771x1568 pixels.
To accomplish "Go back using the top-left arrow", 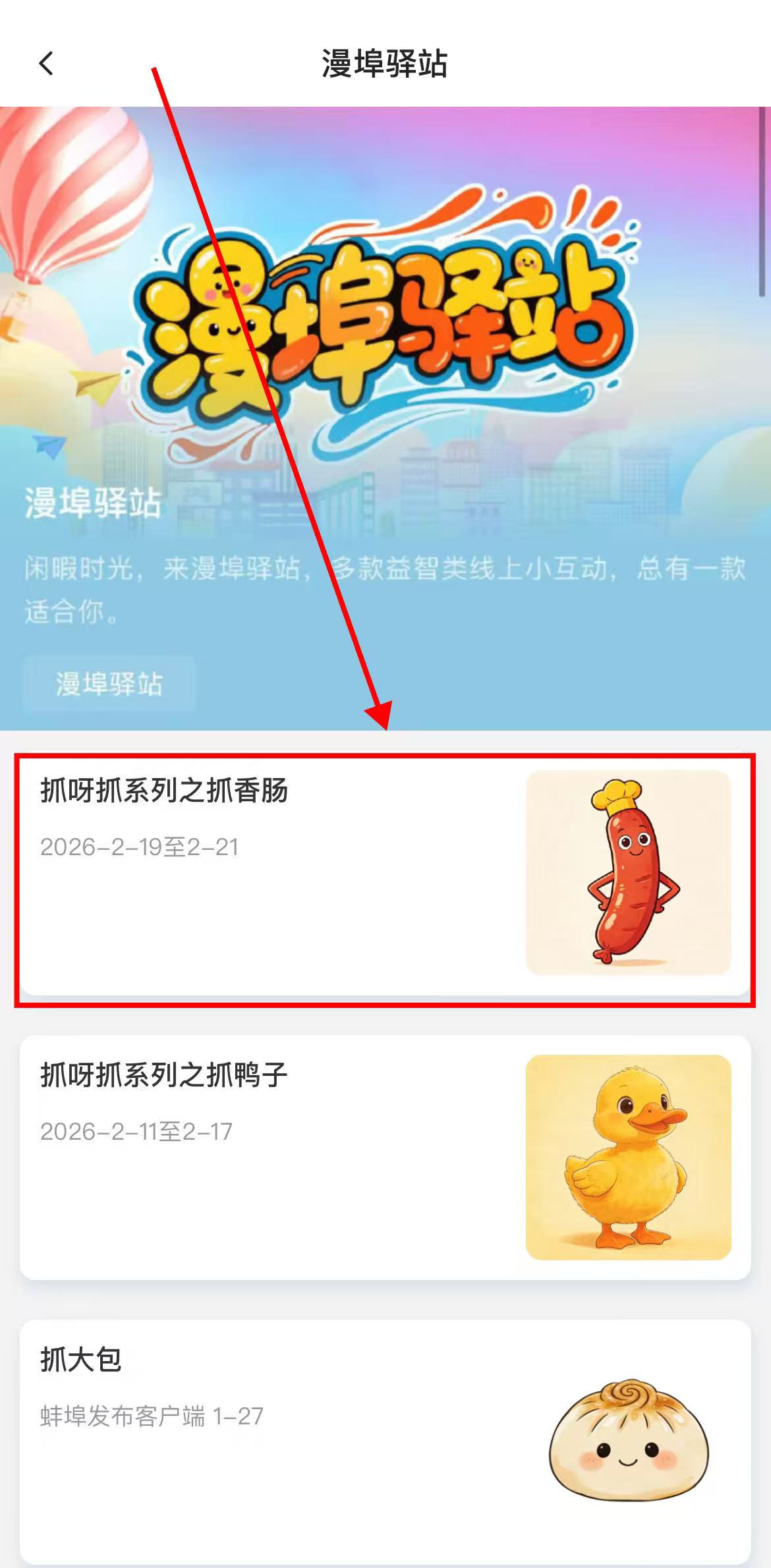I will 46,64.
